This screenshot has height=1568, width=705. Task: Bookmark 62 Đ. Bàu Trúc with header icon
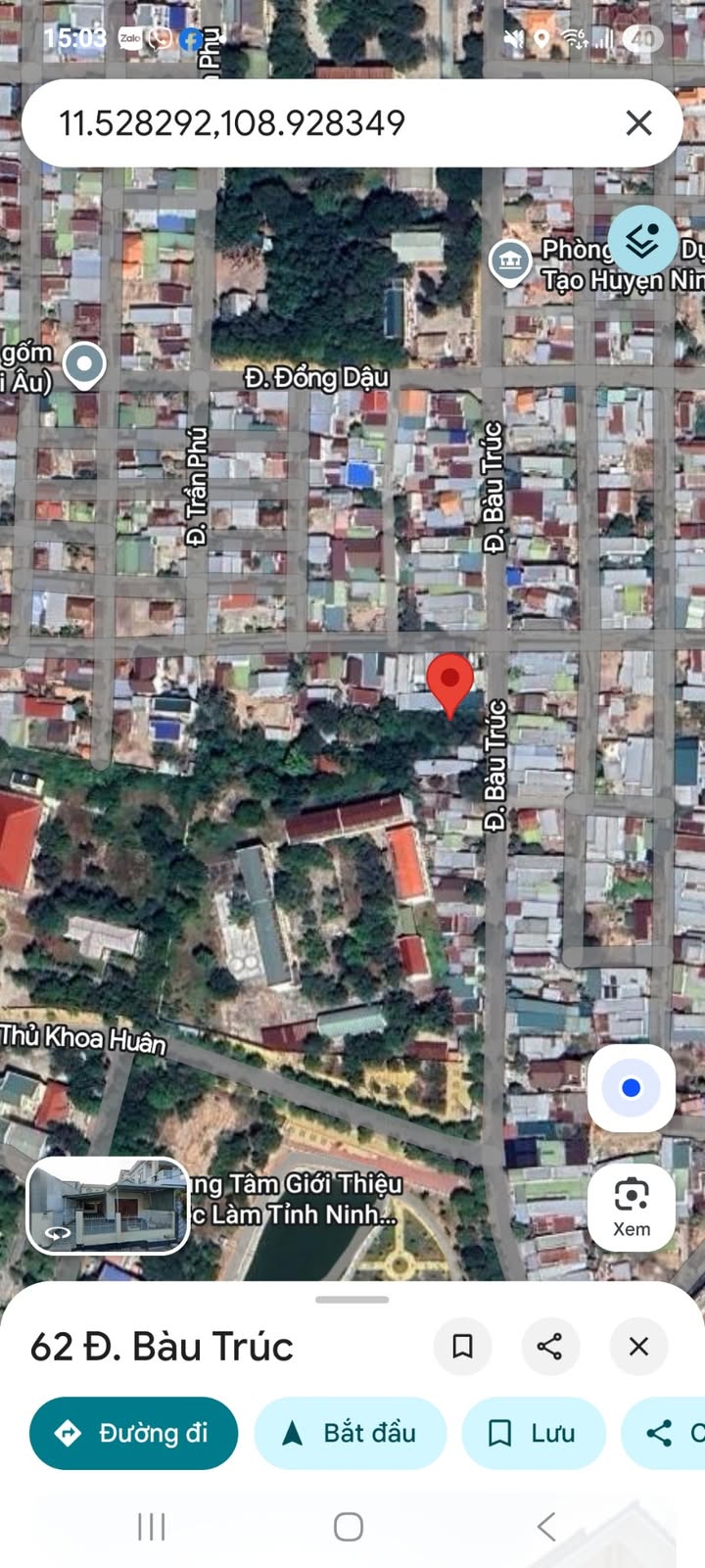click(x=462, y=1346)
